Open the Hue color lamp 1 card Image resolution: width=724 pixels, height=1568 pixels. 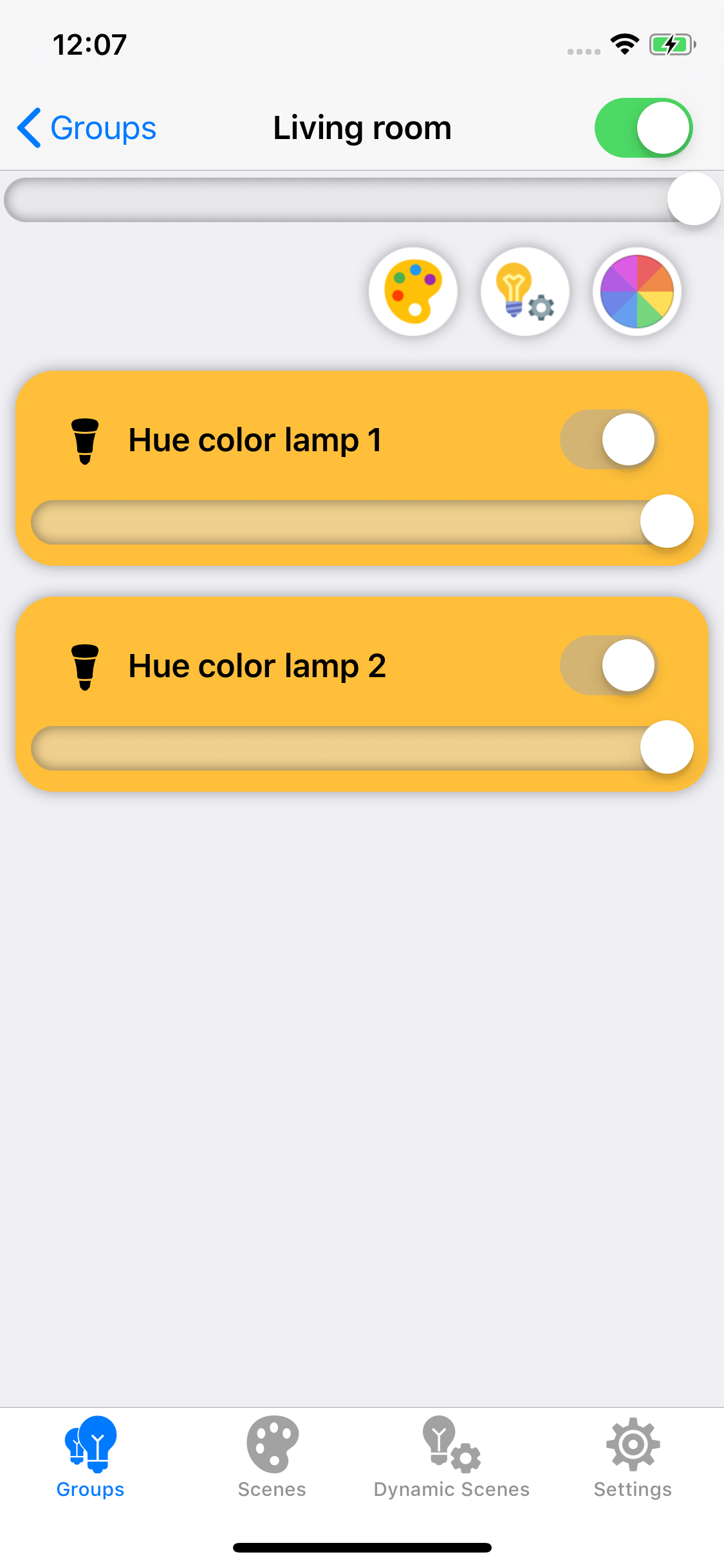[362, 468]
